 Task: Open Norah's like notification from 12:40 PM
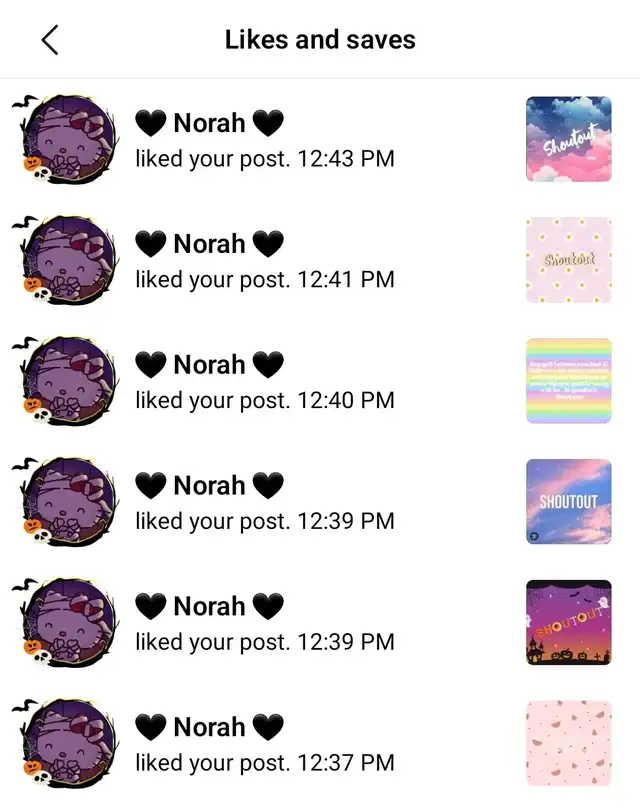tap(265, 382)
